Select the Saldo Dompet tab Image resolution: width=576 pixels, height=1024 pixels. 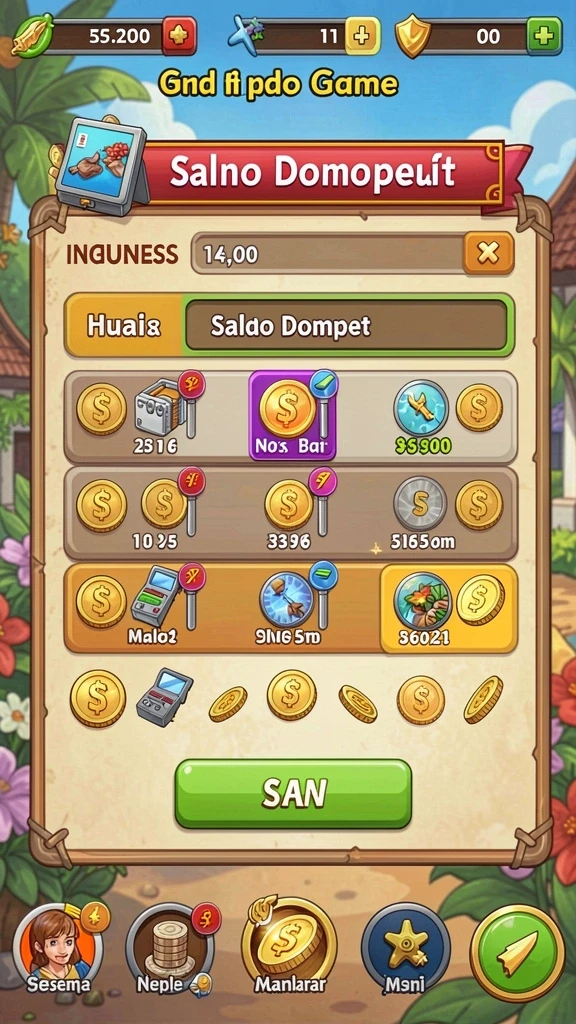[346, 325]
